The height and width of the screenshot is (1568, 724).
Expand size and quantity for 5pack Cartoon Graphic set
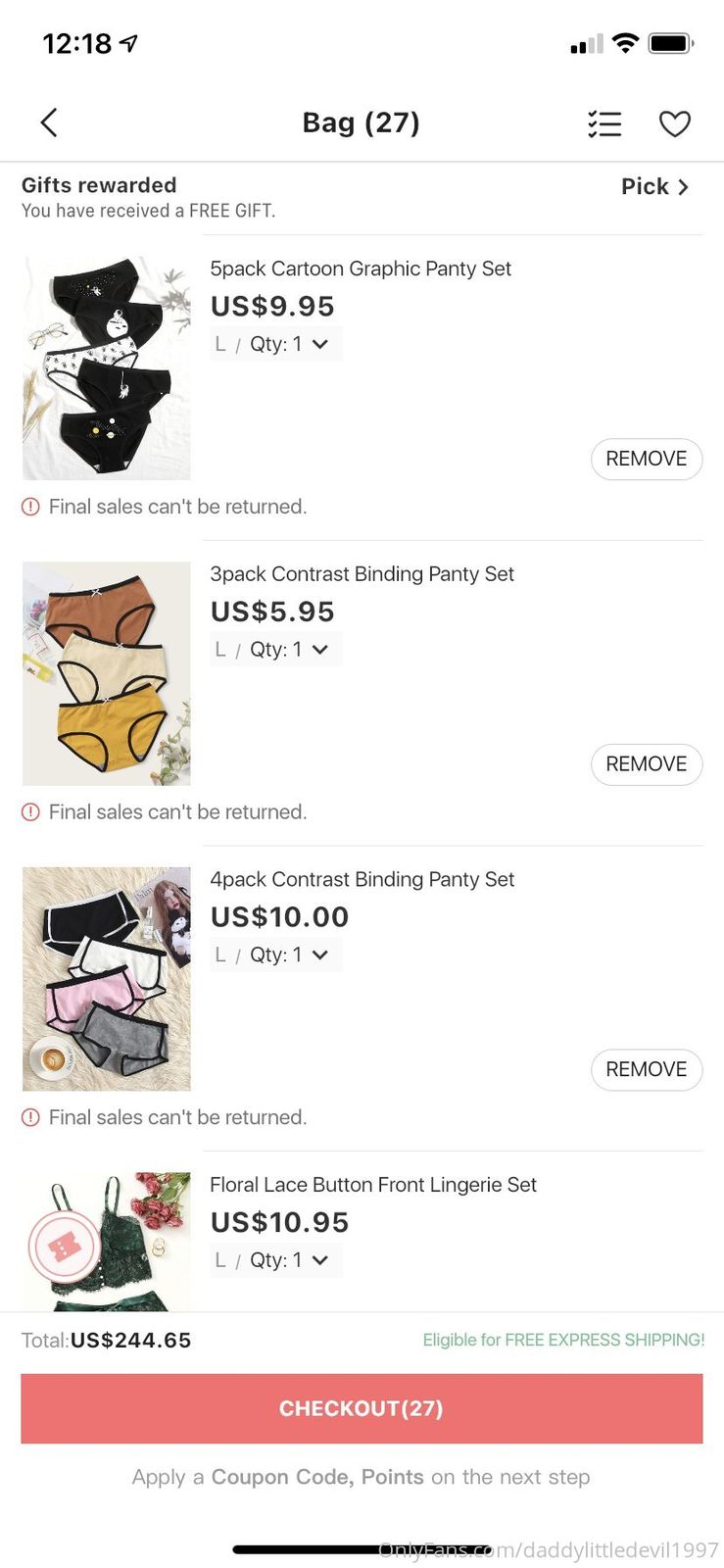(x=275, y=344)
